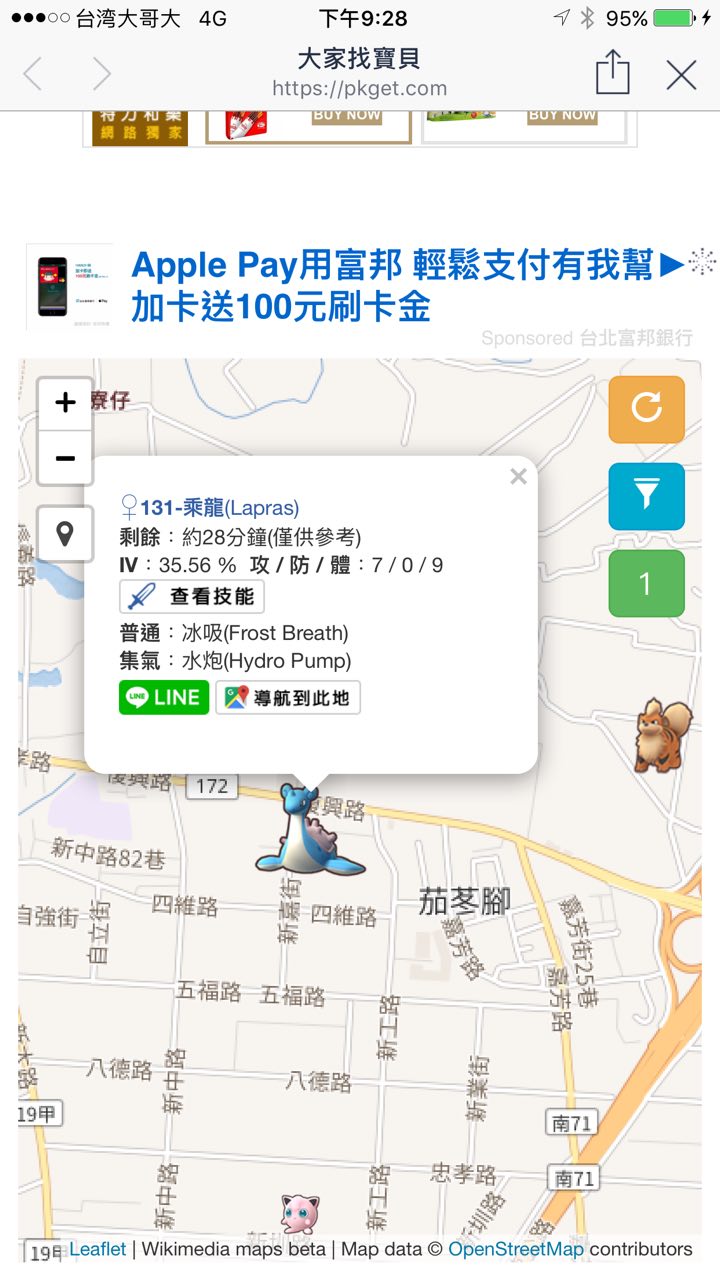Screen dimensions: 720x1280
Task: Close the browser page
Action: pos(681,74)
